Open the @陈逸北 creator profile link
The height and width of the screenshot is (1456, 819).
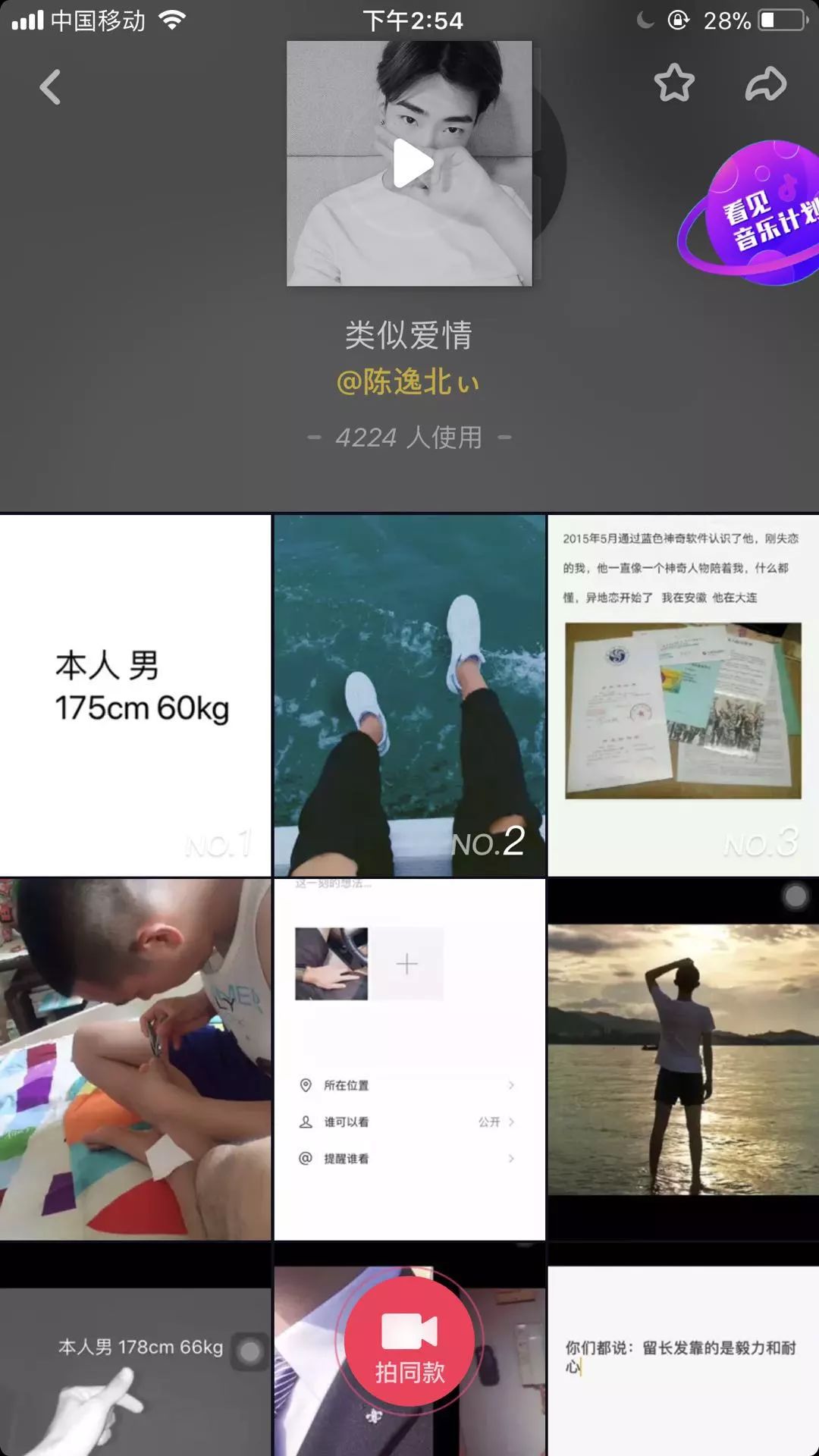coord(408,382)
